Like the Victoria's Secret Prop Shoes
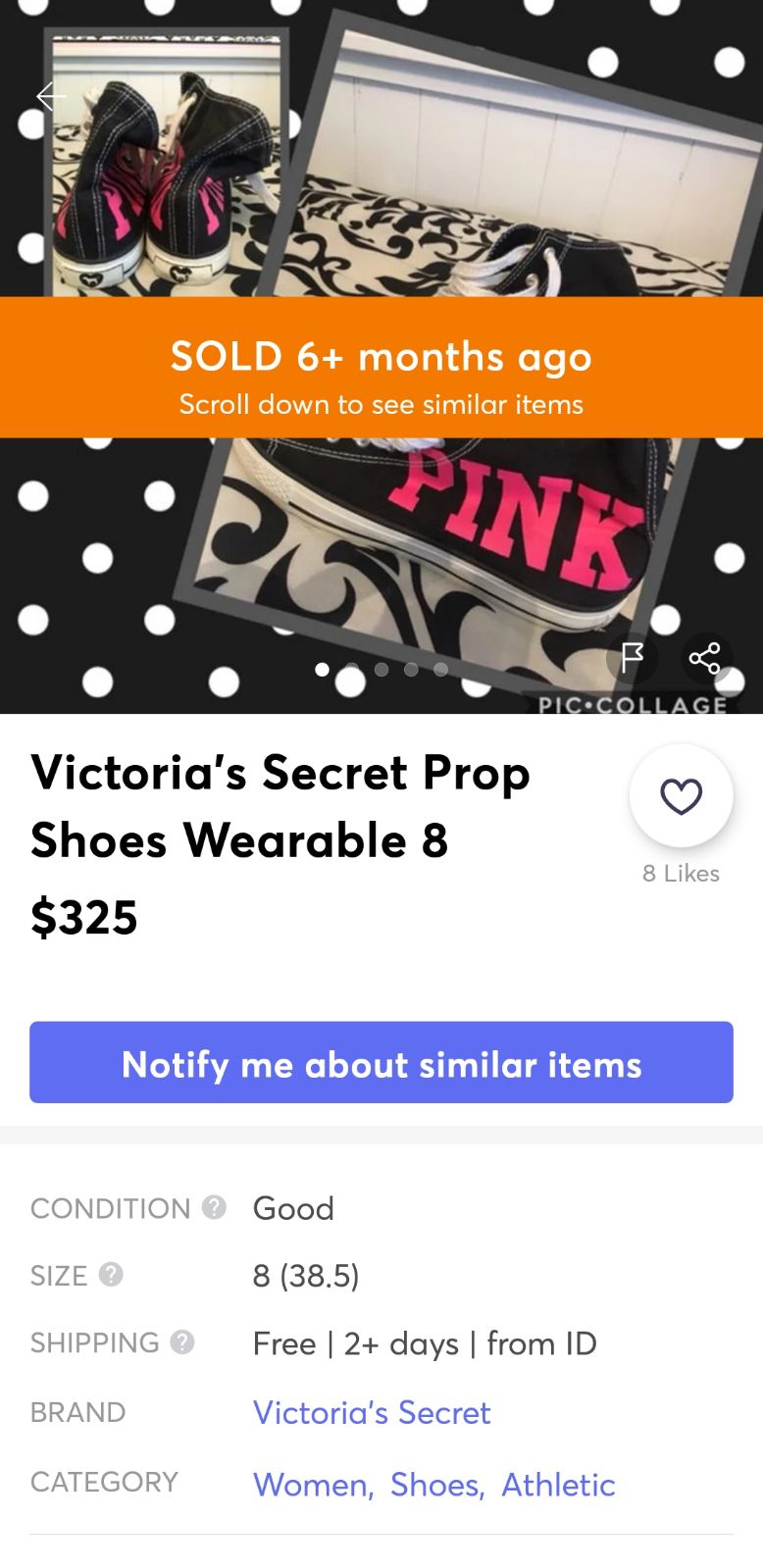763x1568 pixels. click(681, 796)
